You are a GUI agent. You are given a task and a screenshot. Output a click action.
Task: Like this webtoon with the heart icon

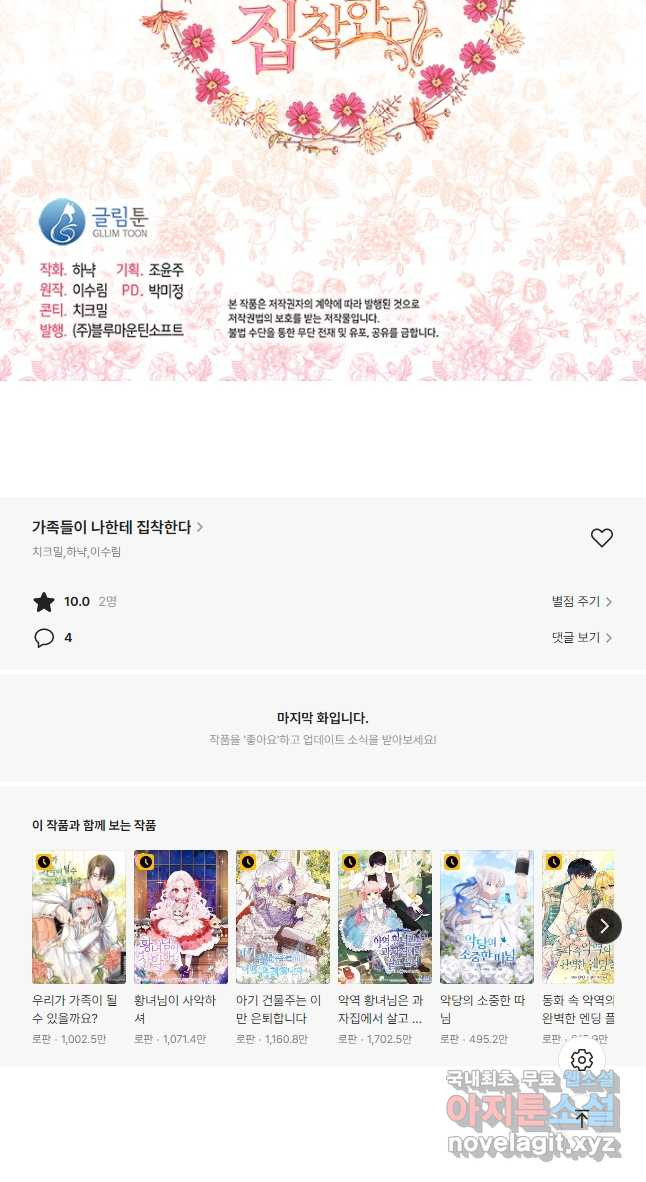pyautogui.click(x=601, y=538)
